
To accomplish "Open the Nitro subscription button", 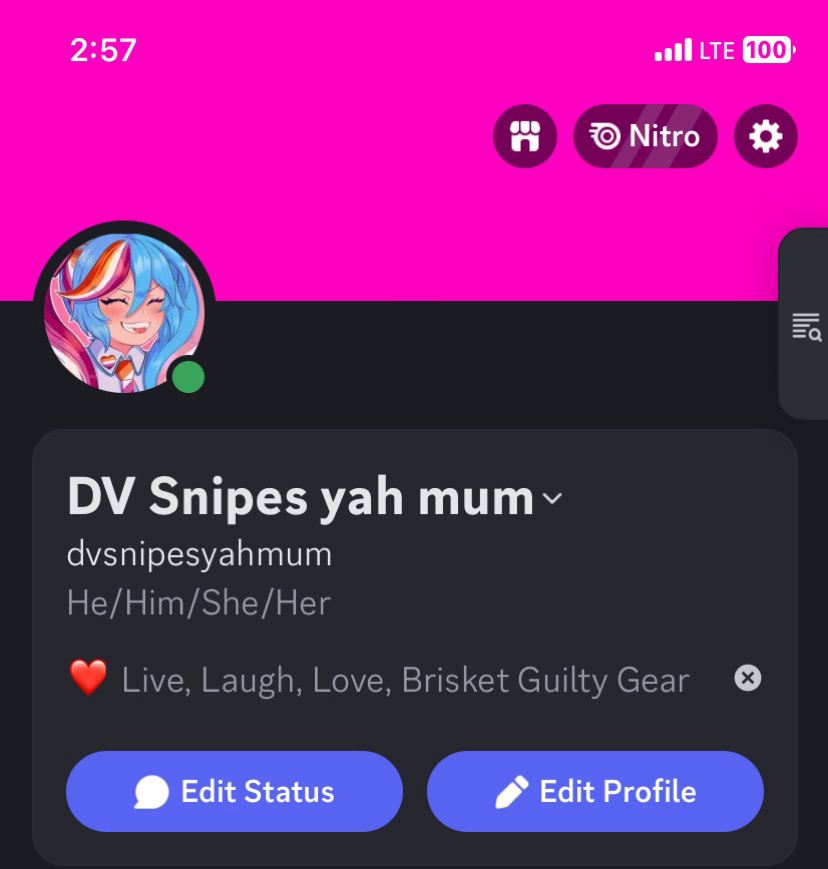I will click(645, 136).
